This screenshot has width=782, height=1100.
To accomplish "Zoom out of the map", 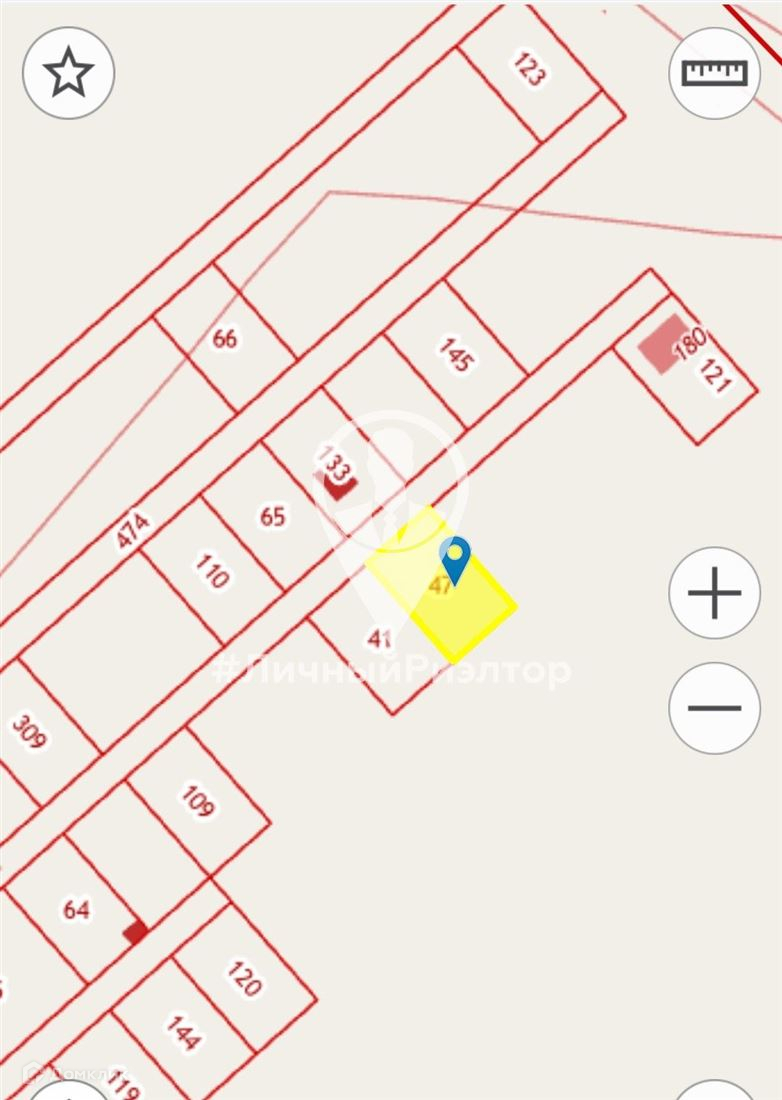I will click(x=714, y=708).
